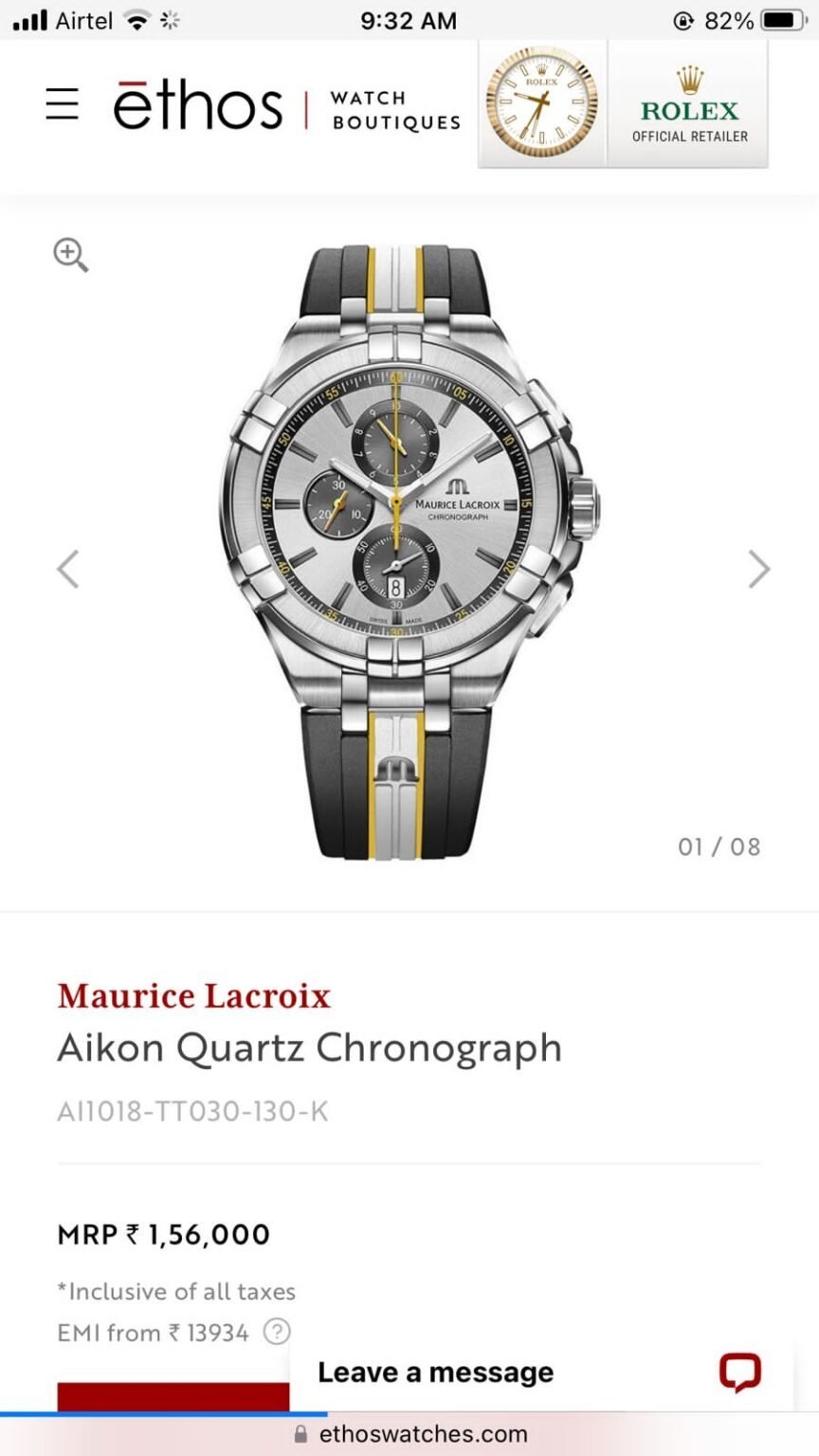Expand product details below the SKU divider
This screenshot has width=819, height=1456.
[409, 1164]
